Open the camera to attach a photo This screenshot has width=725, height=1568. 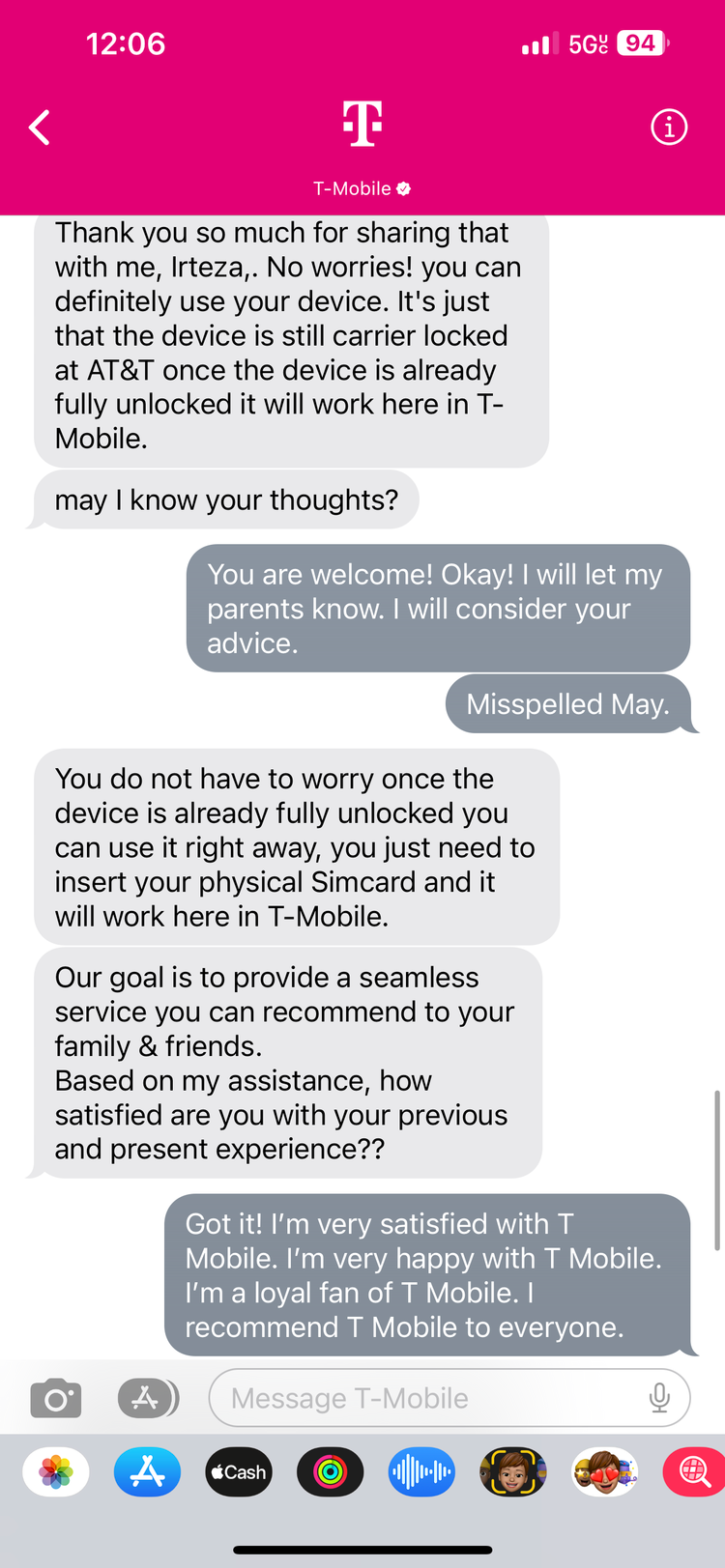(56, 1398)
